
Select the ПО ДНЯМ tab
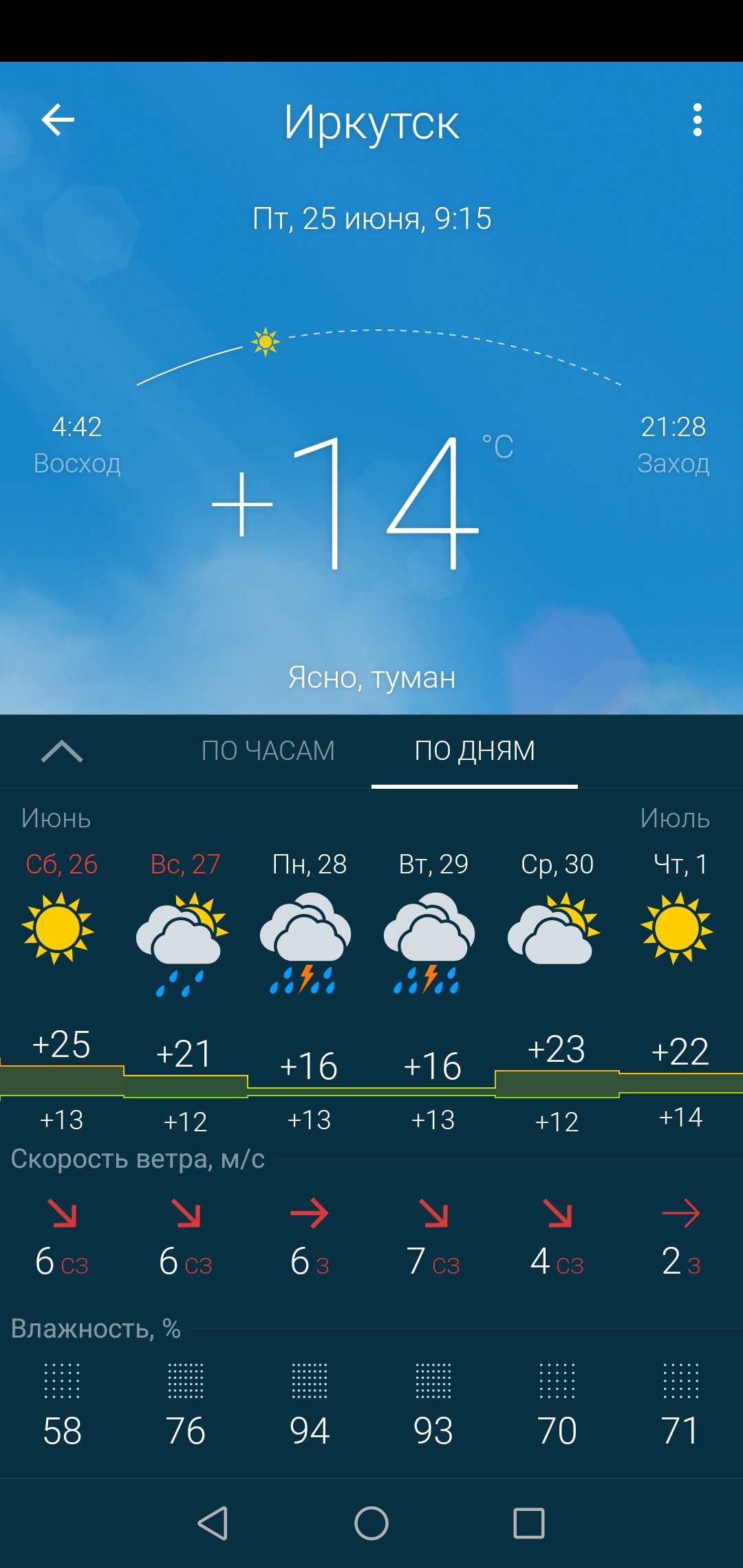tap(475, 751)
